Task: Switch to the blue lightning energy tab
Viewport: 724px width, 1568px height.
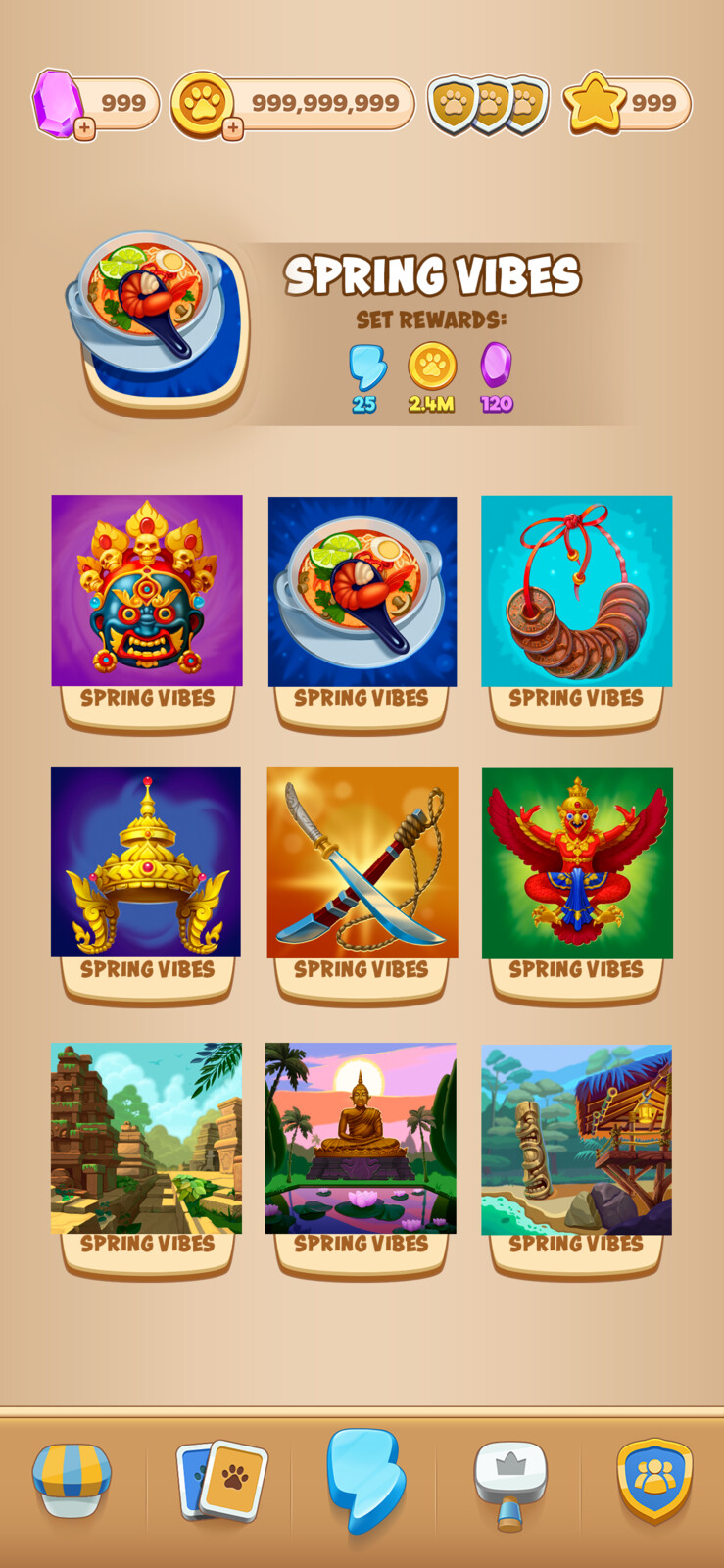Action: tap(364, 1479)
